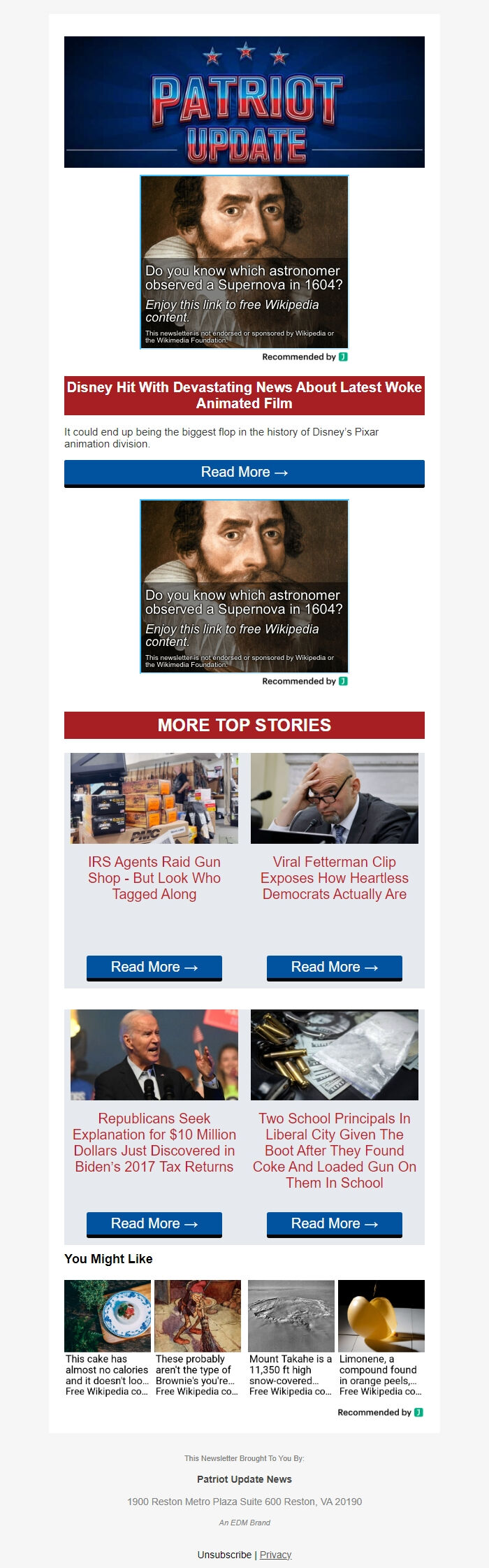Tap Read More below the school principals story

(335, 1223)
